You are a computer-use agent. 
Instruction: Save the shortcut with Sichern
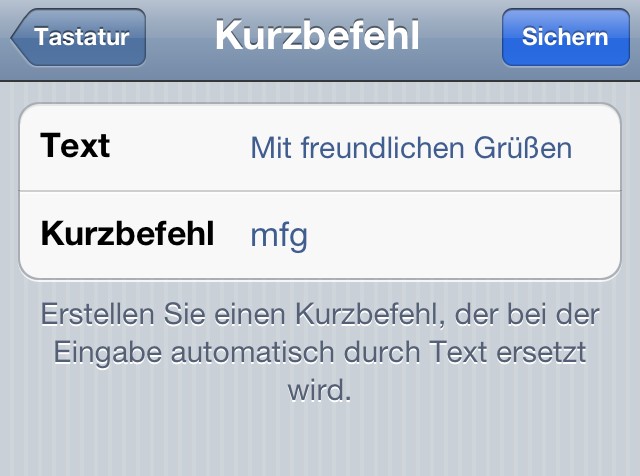click(x=565, y=38)
